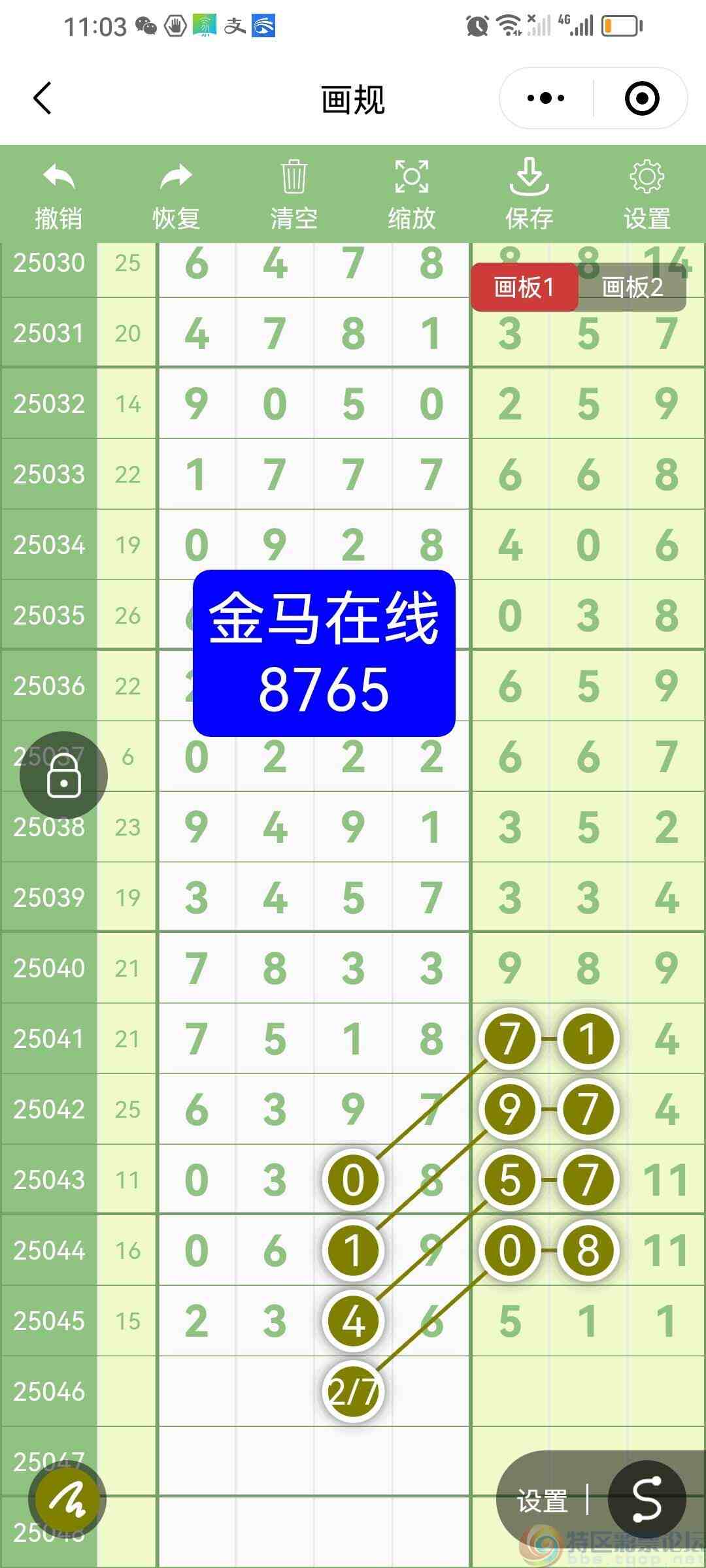Select the pen signature tool at bottom left
Screen dimensions: 706x1568
pyautogui.click(x=65, y=1499)
